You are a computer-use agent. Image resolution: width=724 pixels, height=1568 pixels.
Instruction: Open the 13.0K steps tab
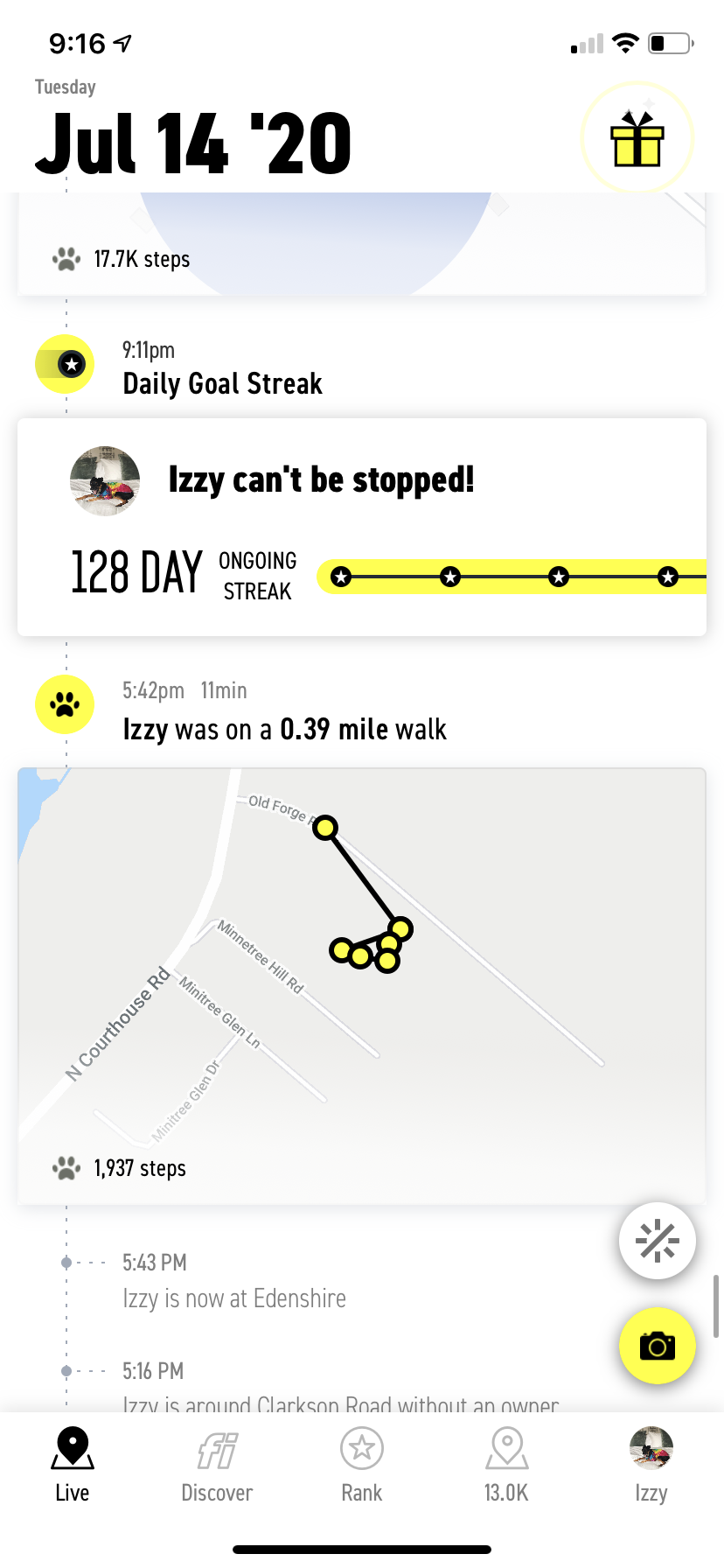pos(506,1464)
